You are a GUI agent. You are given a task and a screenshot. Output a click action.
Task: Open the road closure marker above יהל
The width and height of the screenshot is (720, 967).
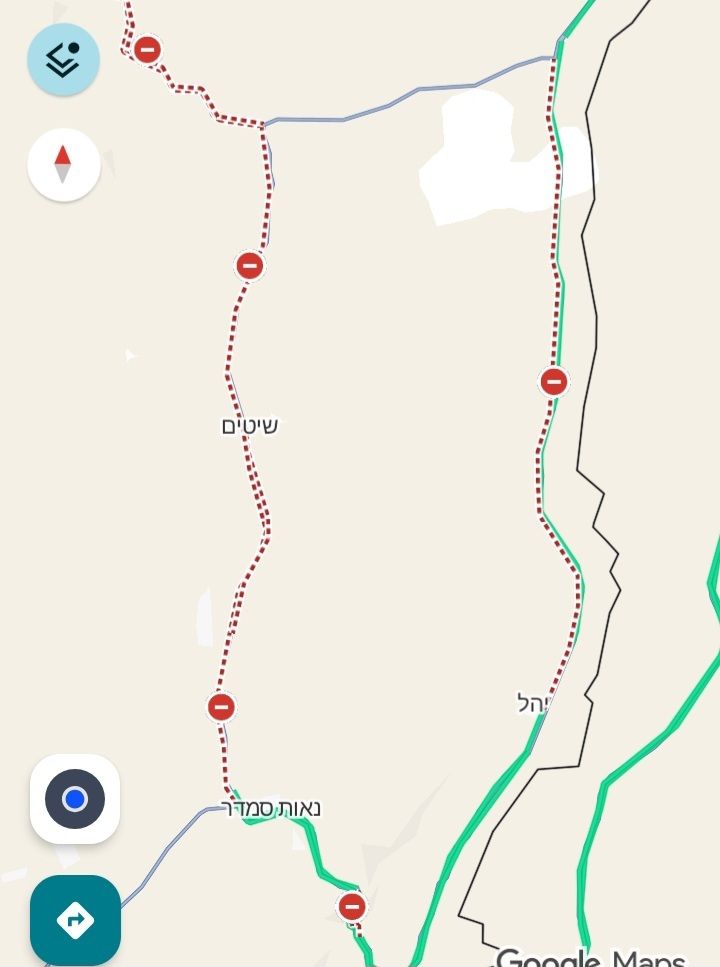553,381
